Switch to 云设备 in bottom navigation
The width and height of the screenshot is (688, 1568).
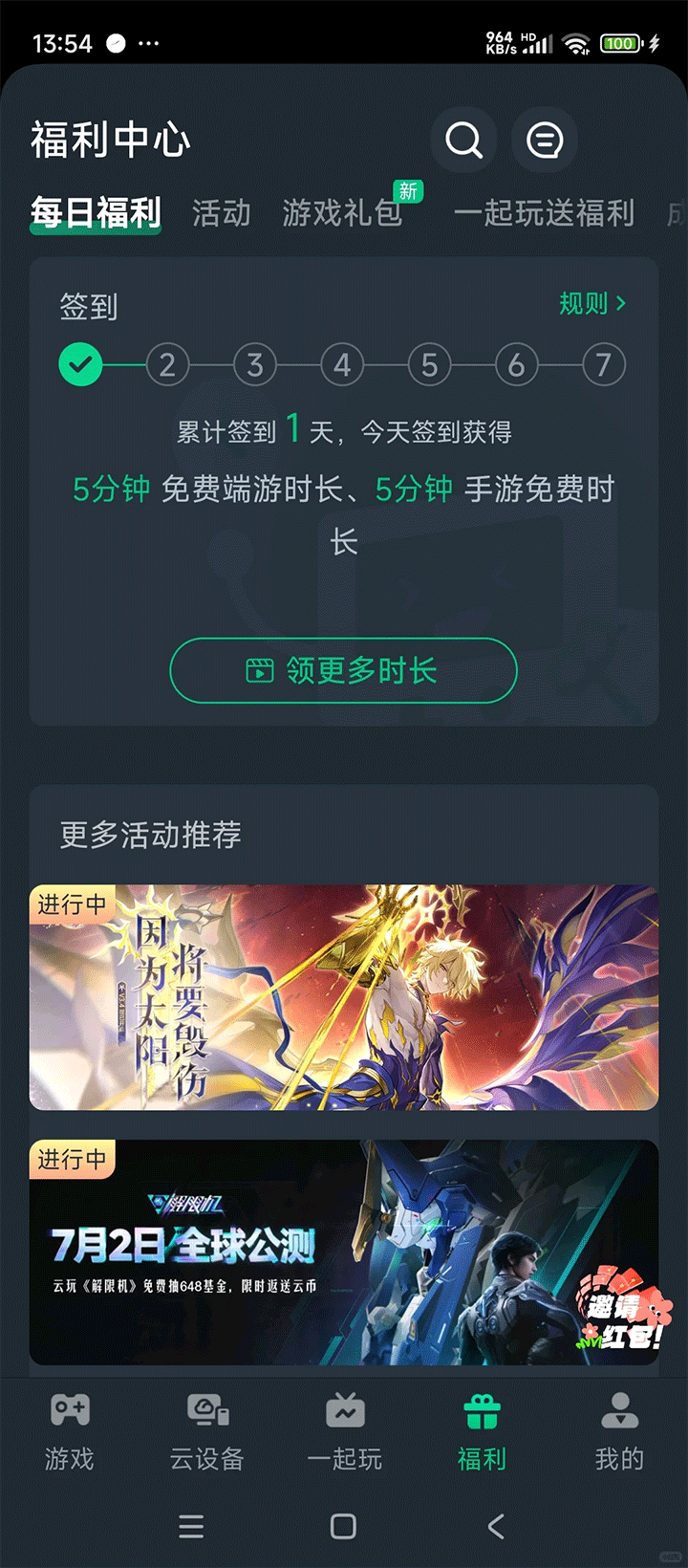click(x=207, y=1430)
